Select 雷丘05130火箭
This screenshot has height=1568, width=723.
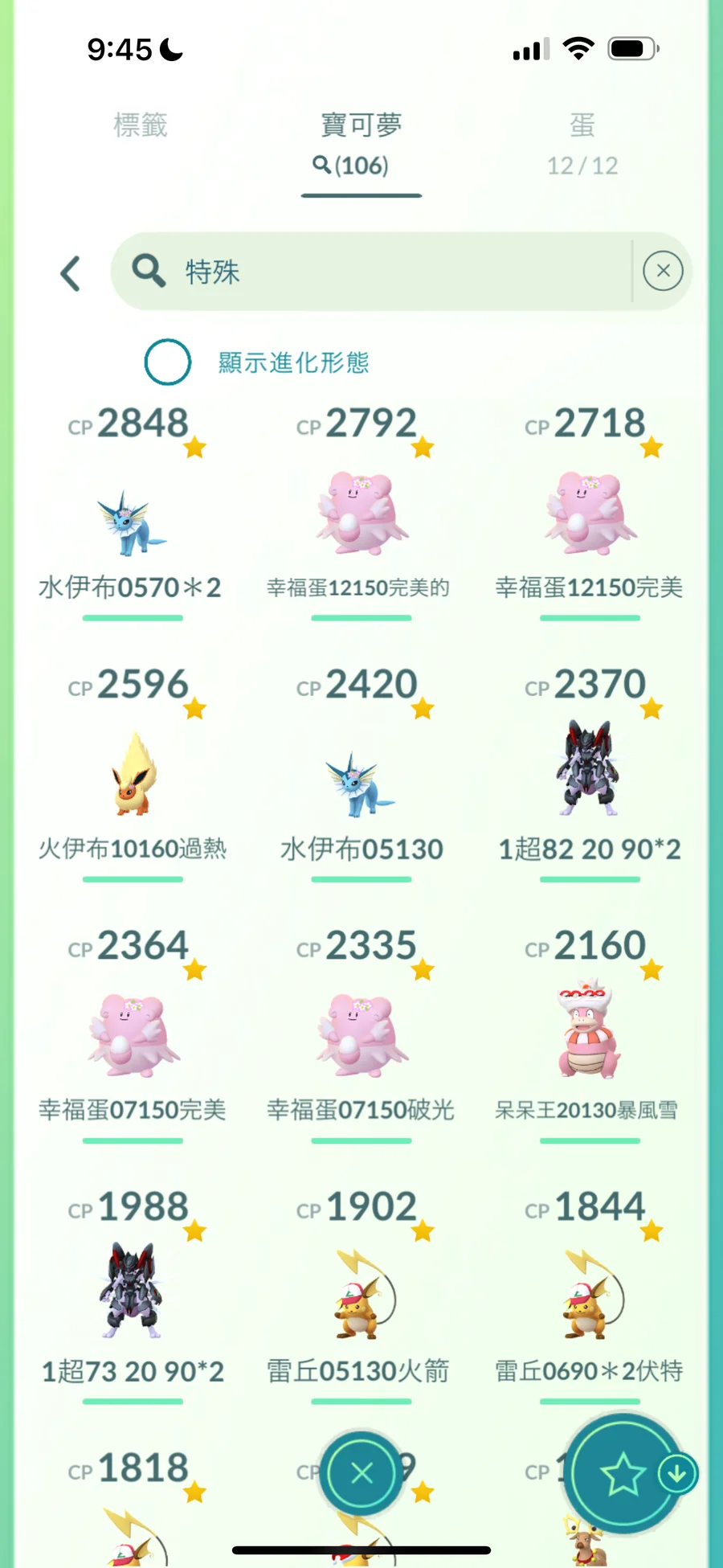(x=361, y=1296)
